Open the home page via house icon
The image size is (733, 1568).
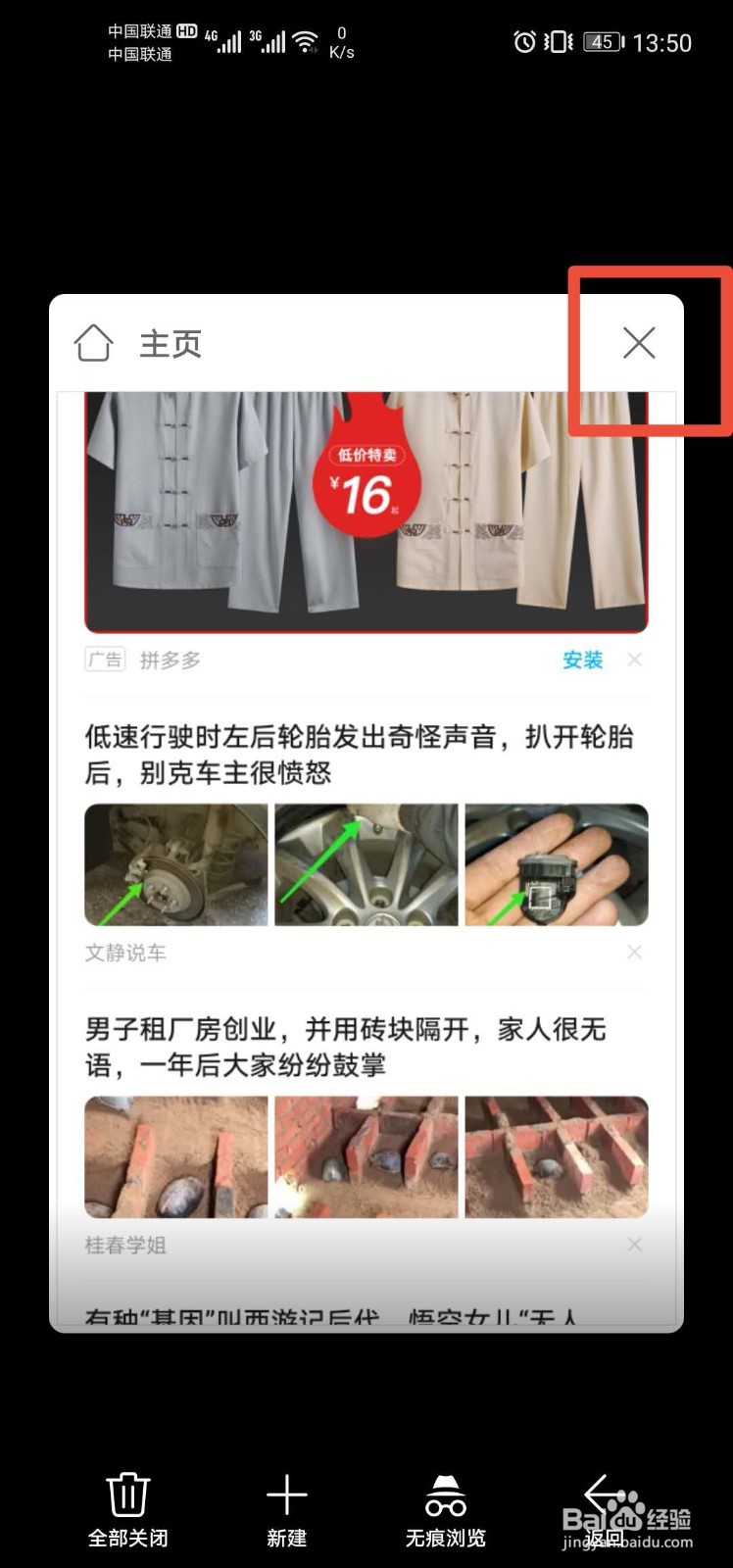(x=92, y=344)
